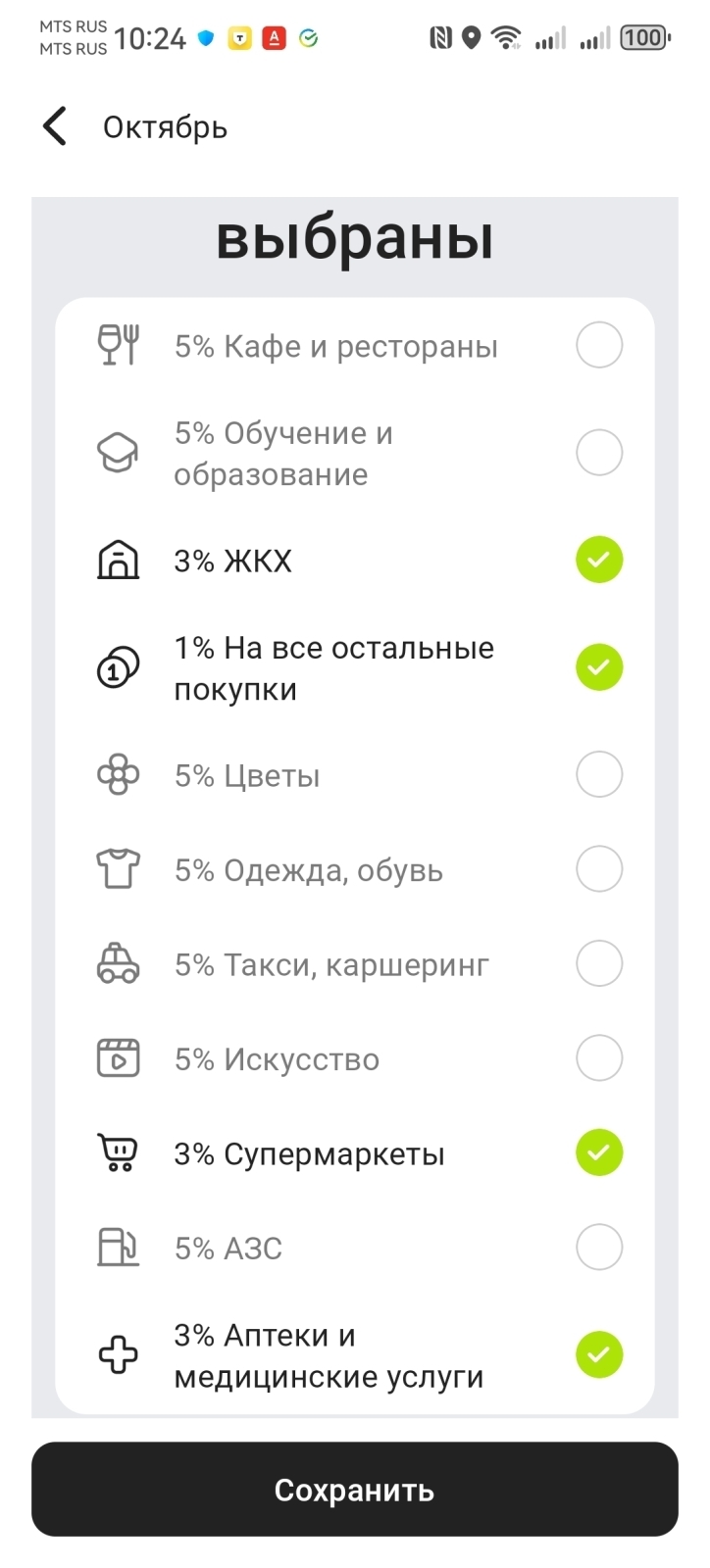Select the t-shirt icon for Одежда, обувь
The image size is (710, 1568).
(118, 868)
